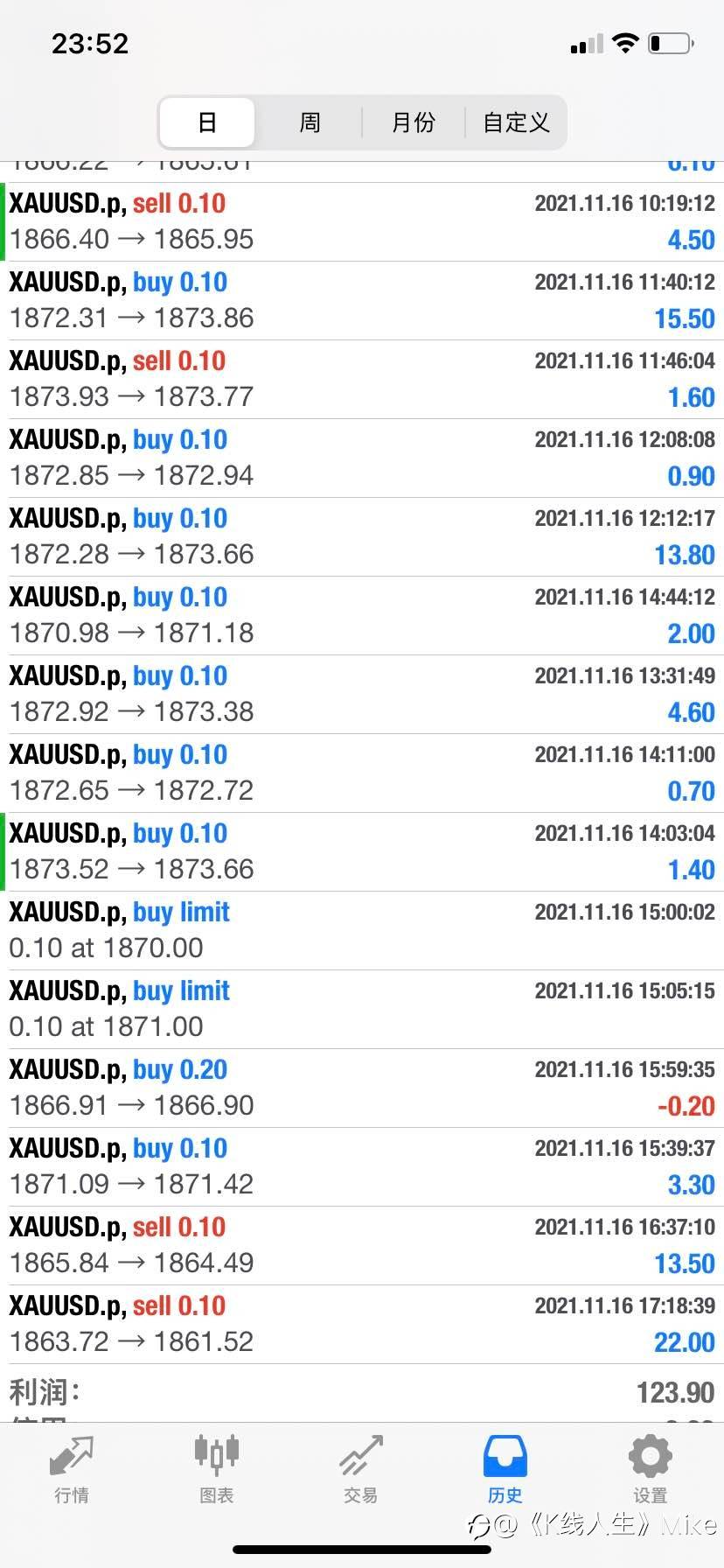The image size is (724, 1568).
Task: Open the buy limit order at 1870.00
Action: [x=362, y=930]
